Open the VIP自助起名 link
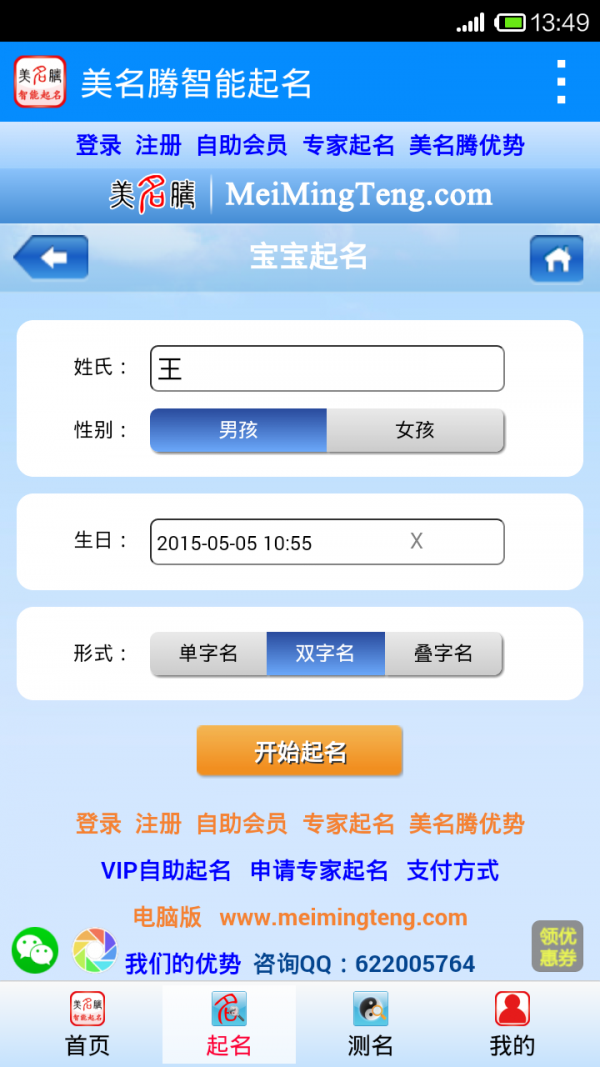 166,871
